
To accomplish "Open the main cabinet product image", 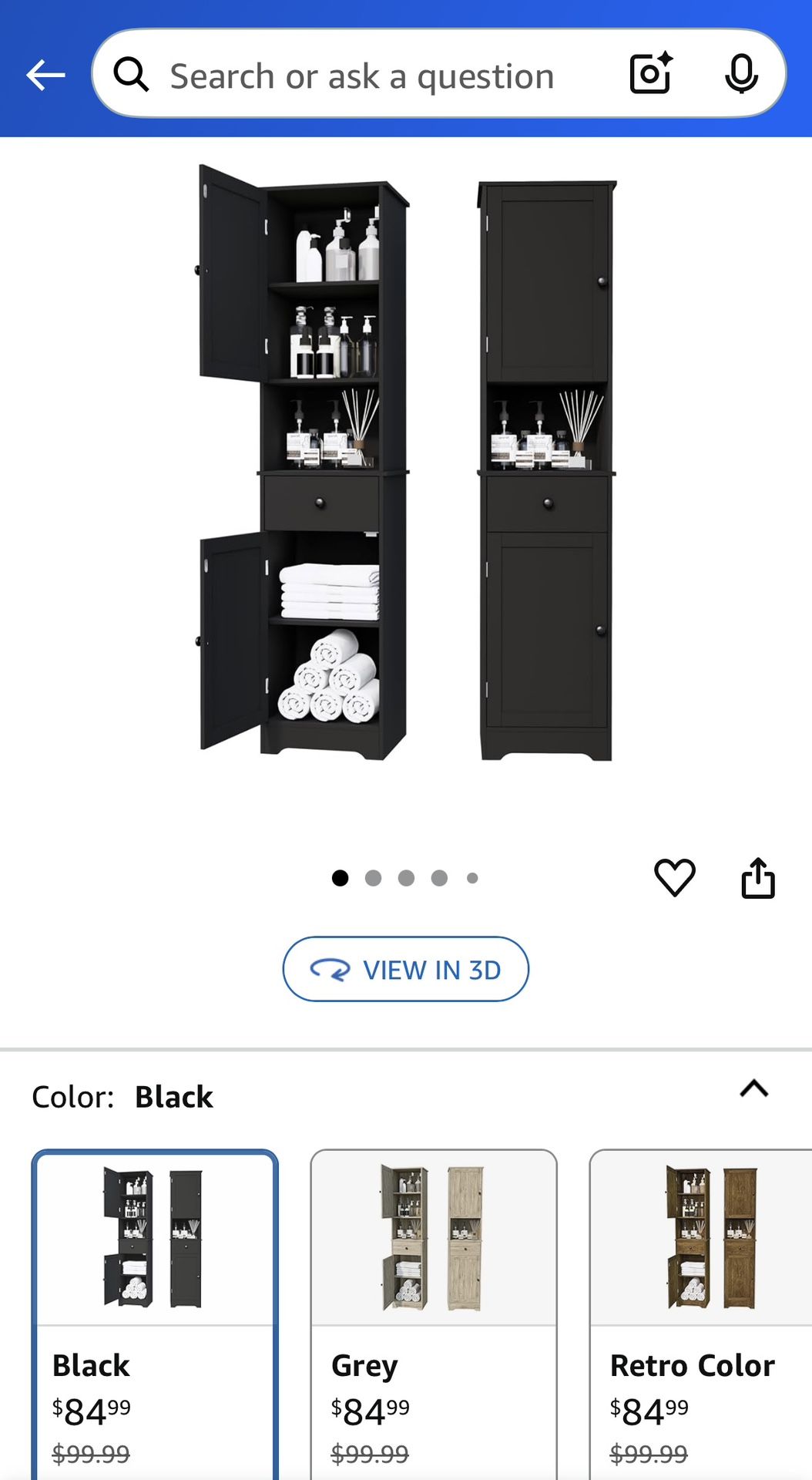I will (x=406, y=462).
